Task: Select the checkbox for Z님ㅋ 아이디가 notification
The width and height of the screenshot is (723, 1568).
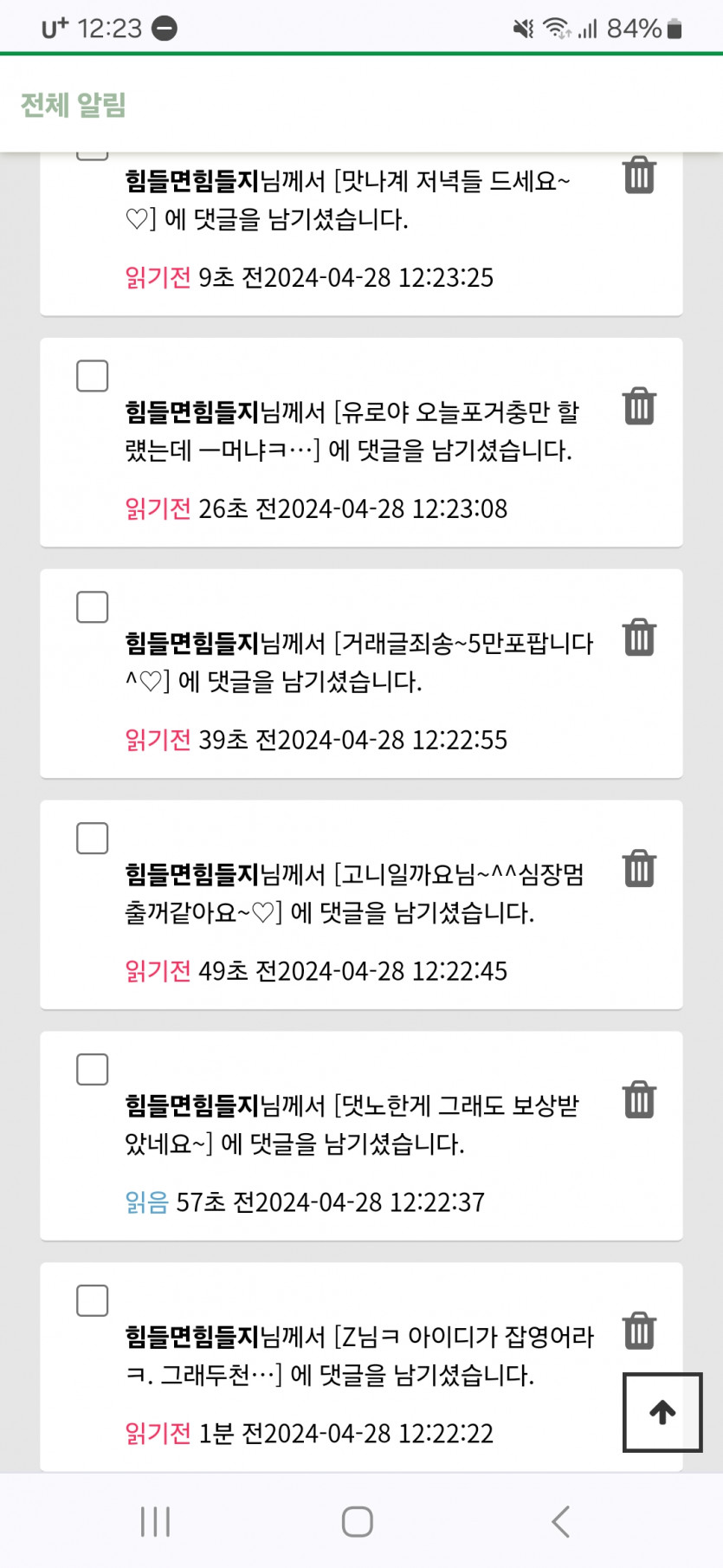Action: coord(93,1301)
